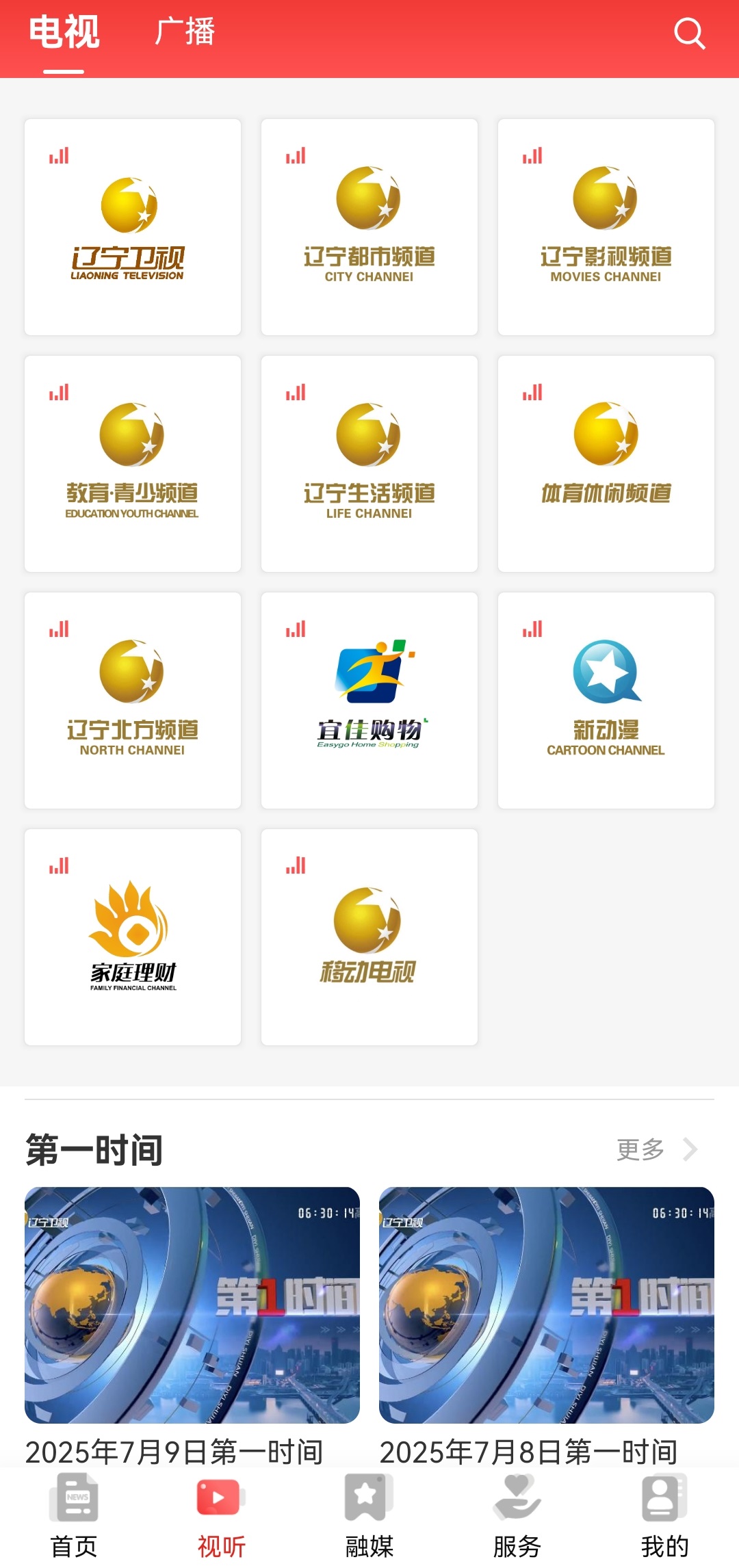The image size is (739, 1568).
Task: Open 辽宁北方频道 North Channel
Action: 133,701
